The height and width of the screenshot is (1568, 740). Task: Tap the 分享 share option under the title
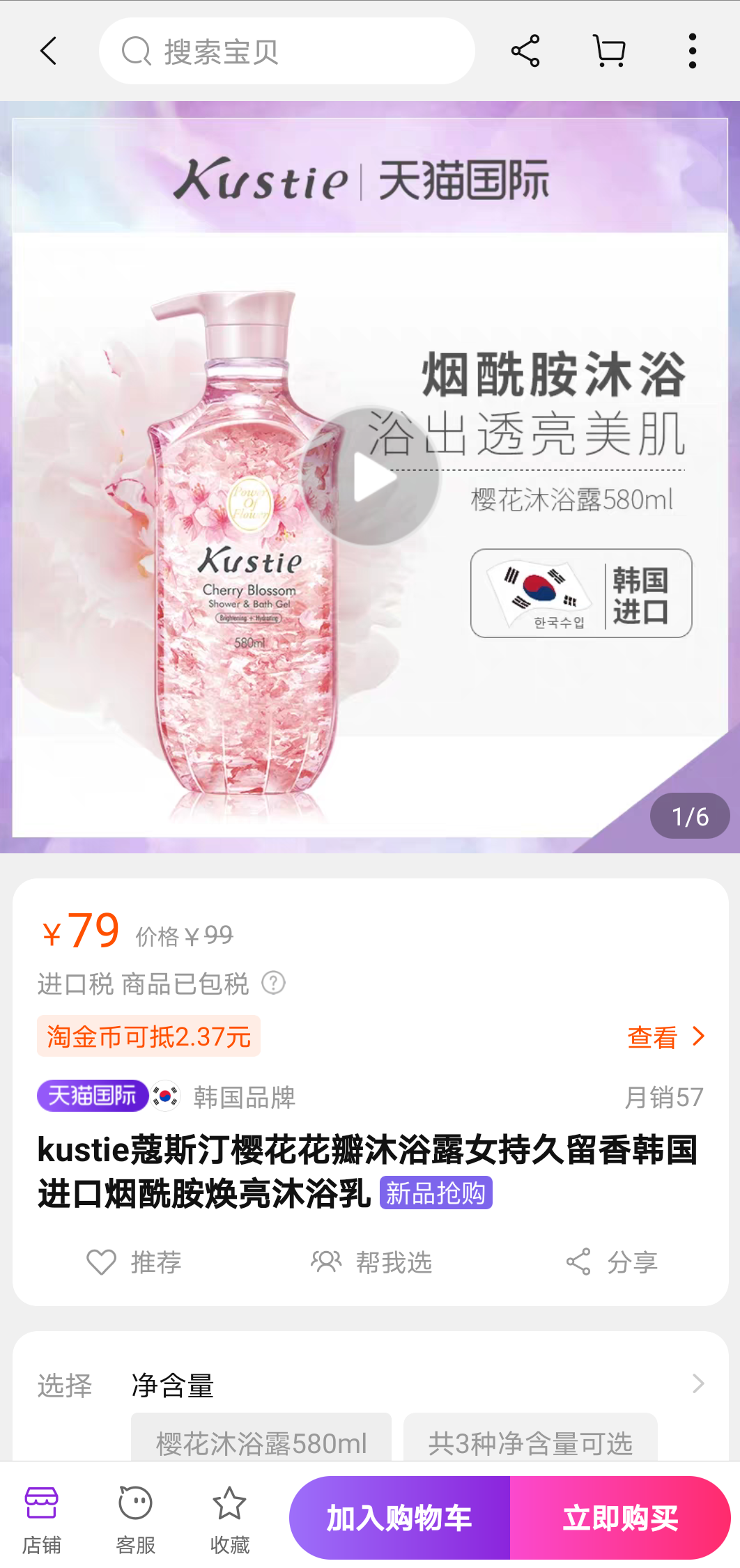[612, 1262]
